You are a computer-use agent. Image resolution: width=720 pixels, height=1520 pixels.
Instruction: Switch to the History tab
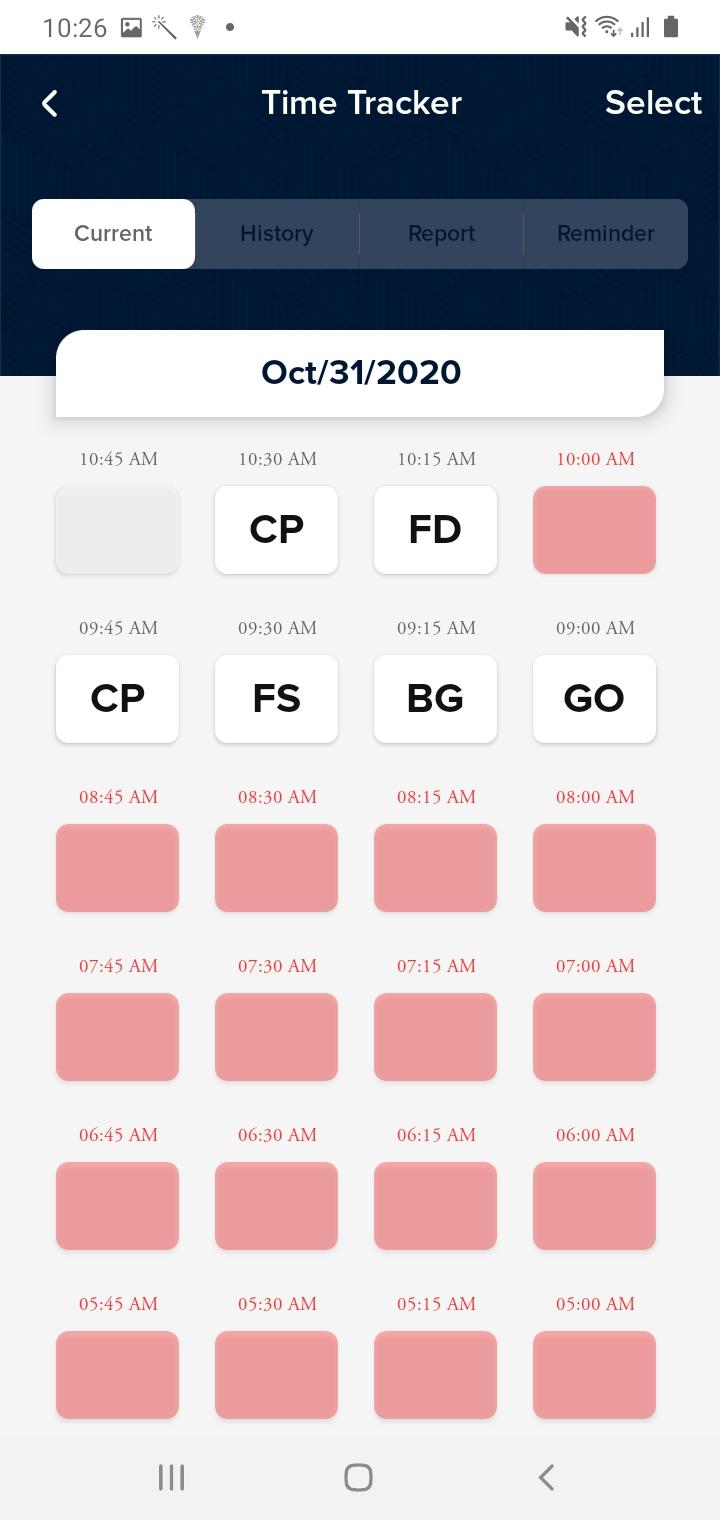point(277,234)
